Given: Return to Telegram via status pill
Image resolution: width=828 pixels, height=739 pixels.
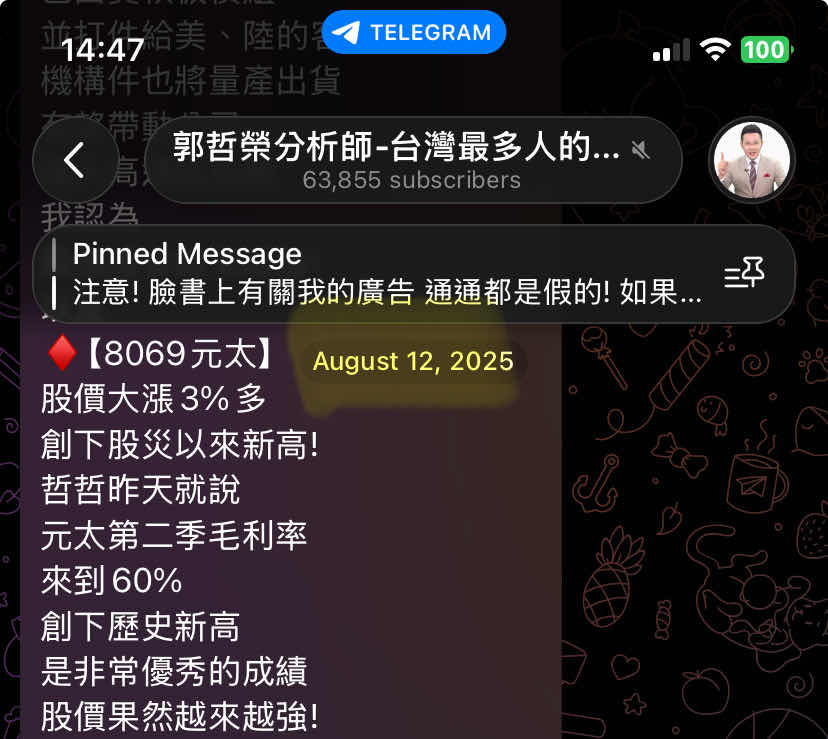Looking at the screenshot, I should point(413,32).
